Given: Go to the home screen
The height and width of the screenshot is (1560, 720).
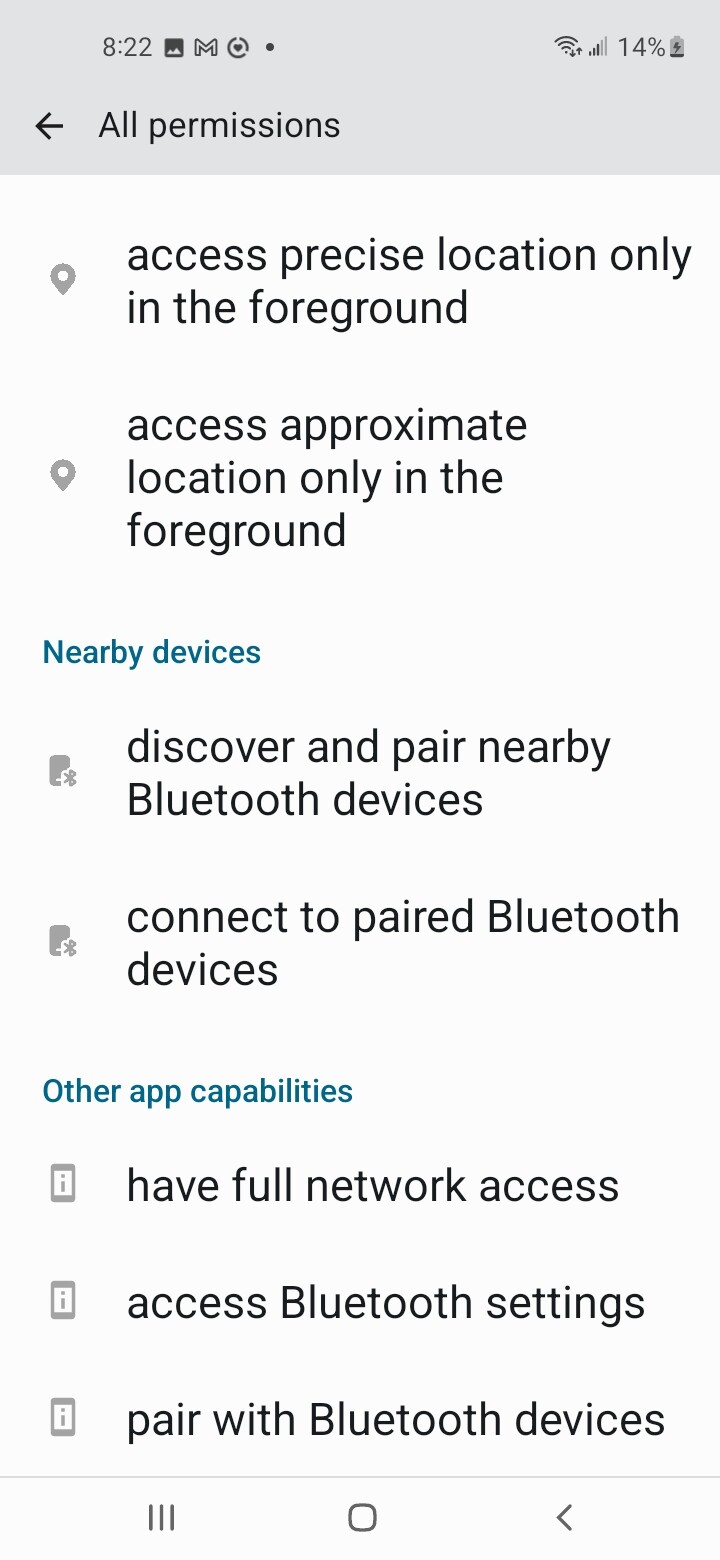Looking at the screenshot, I should 361,1518.
